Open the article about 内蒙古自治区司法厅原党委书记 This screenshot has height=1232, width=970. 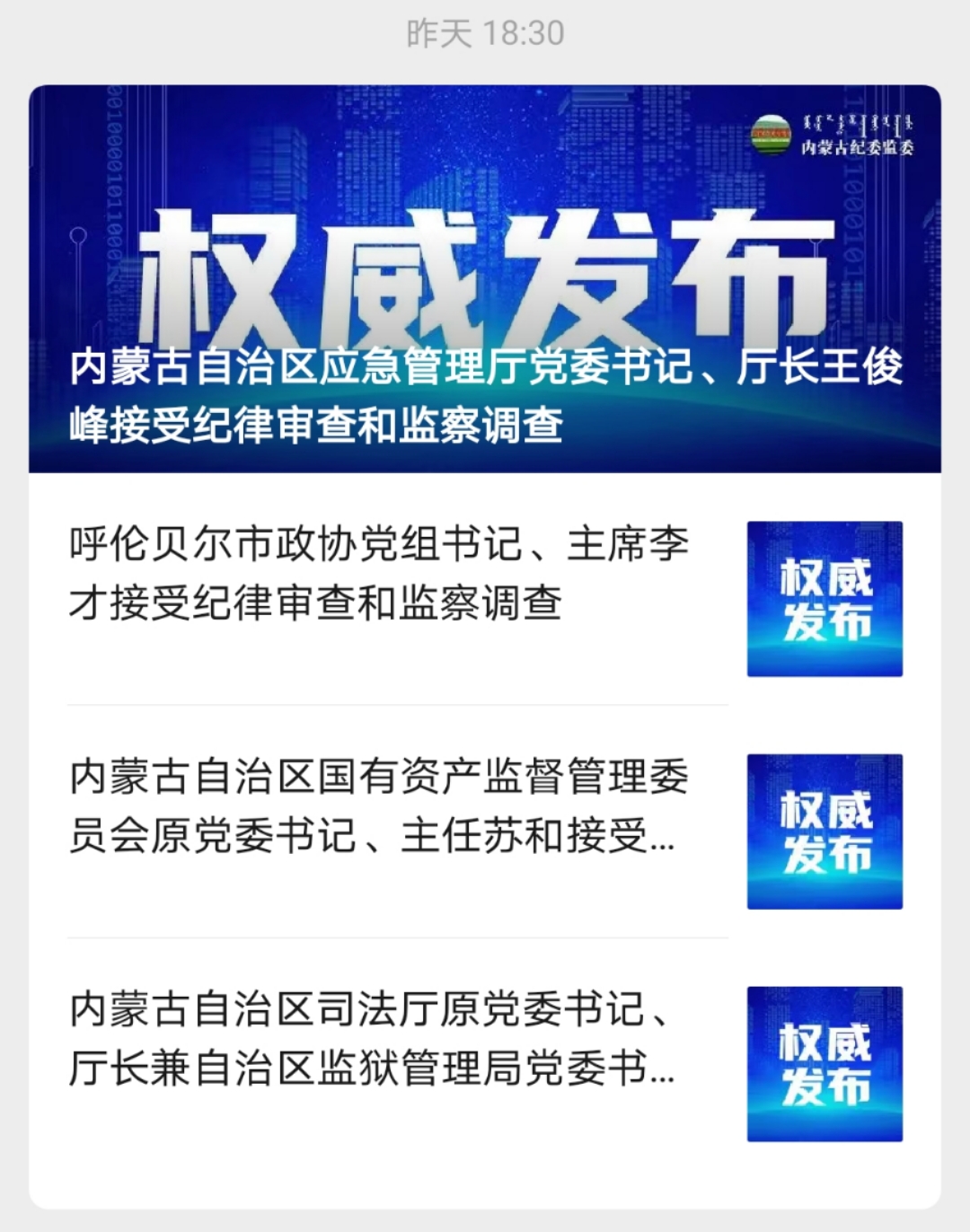(372, 1039)
